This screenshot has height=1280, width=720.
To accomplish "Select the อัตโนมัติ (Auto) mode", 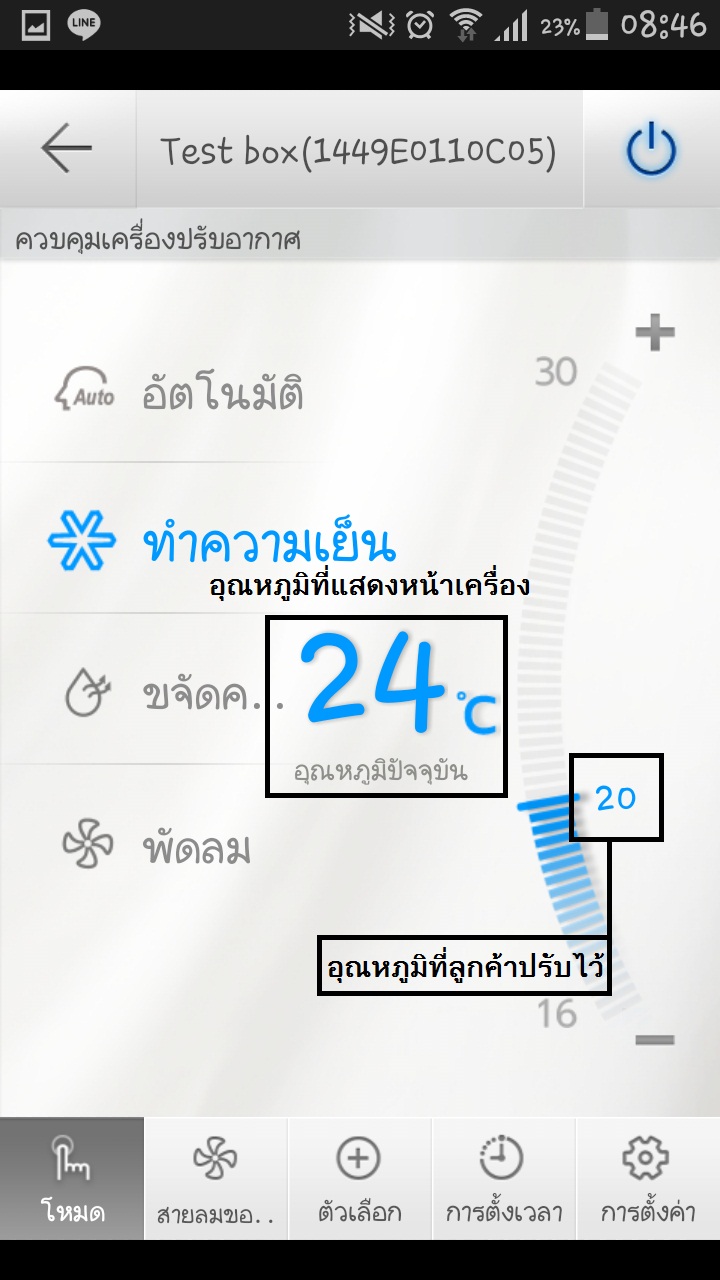I will point(180,393).
